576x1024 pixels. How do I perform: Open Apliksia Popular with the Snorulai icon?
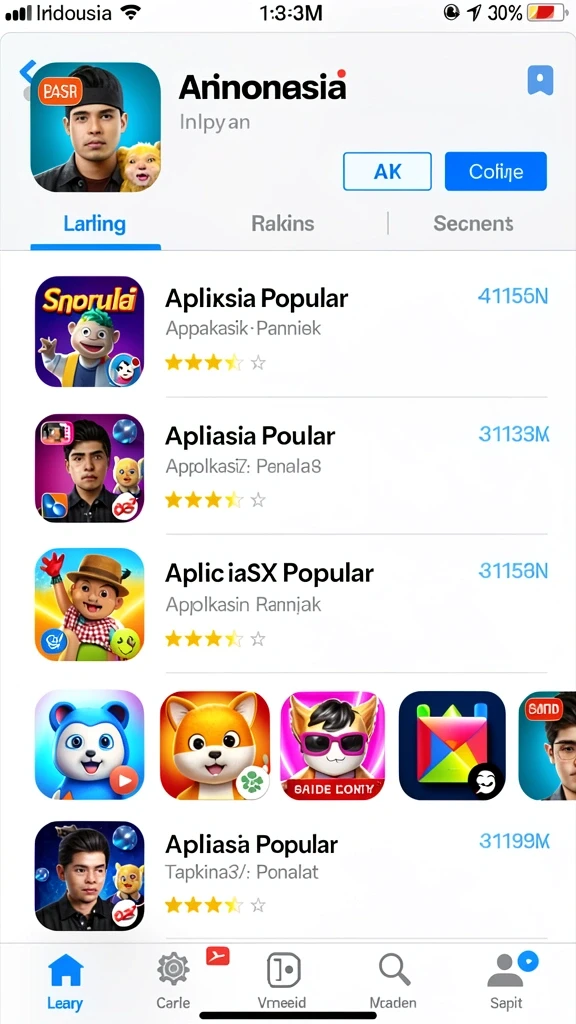click(292, 332)
